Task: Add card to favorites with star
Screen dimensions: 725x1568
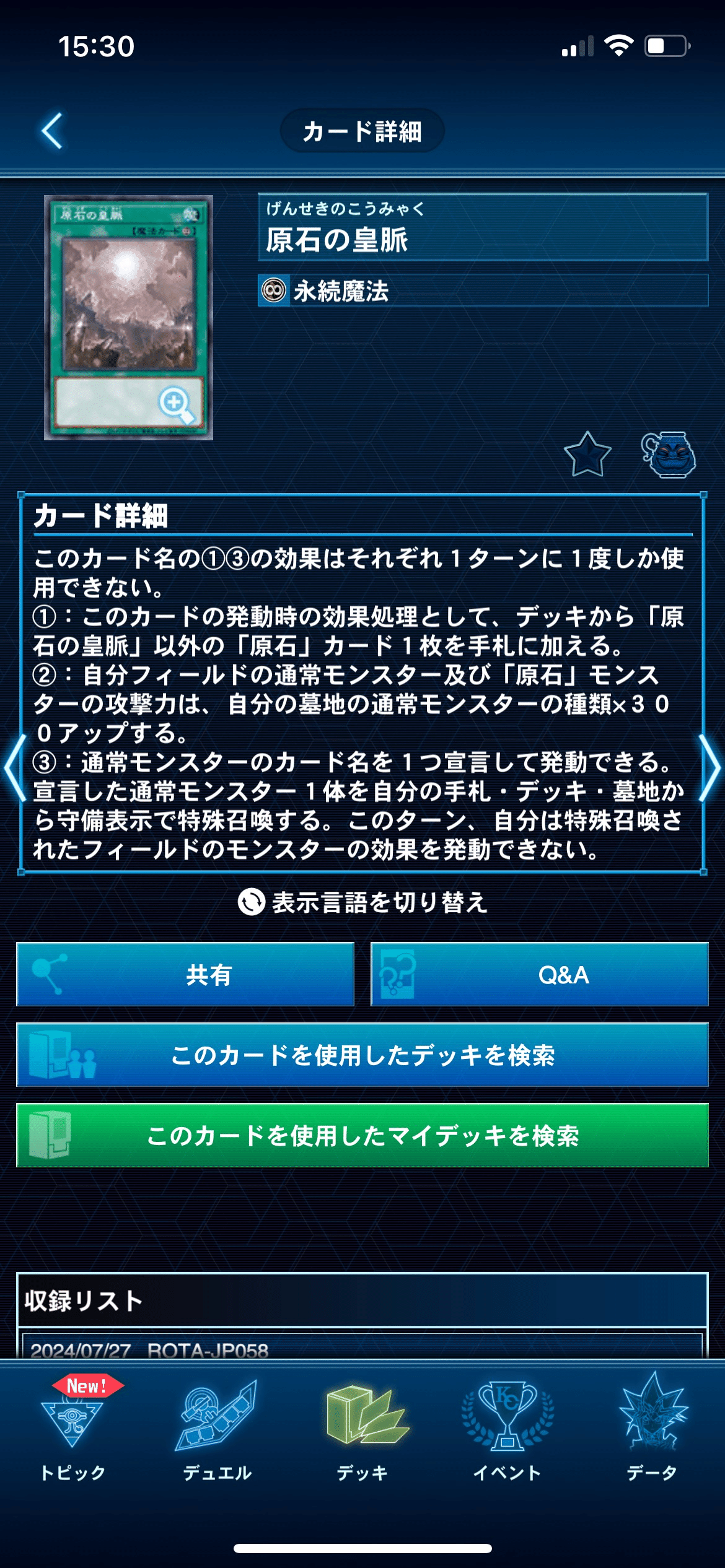Action: (587, 455)
